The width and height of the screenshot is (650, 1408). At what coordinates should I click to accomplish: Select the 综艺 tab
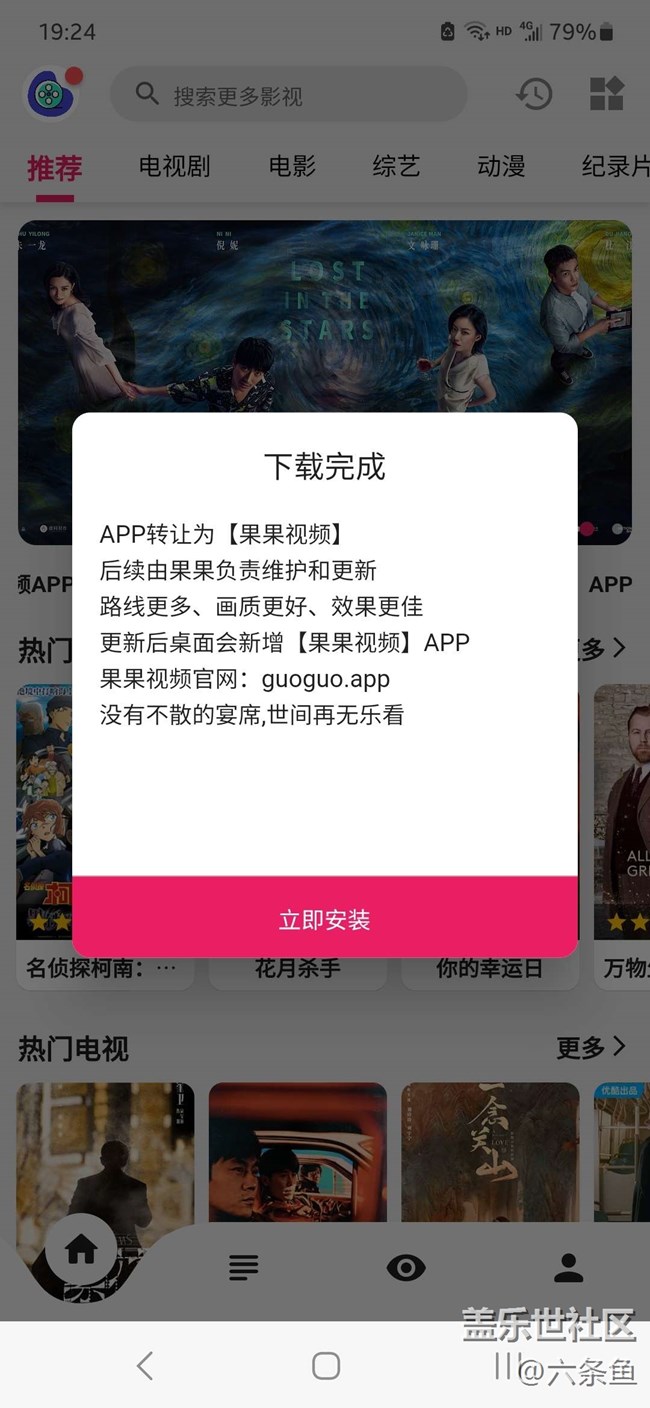click(396, 166)
